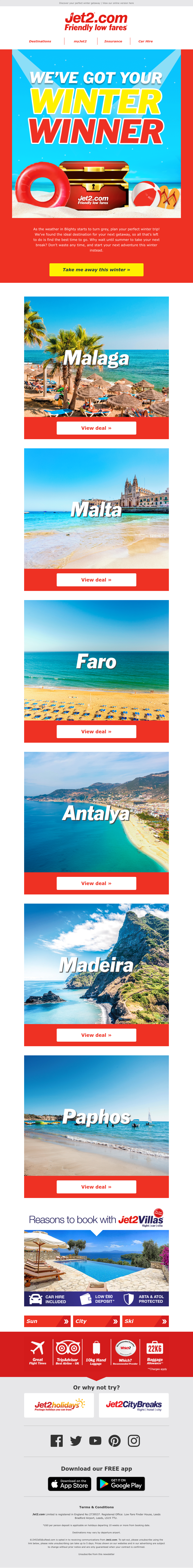The height and width of the screenshot is (1568, 193).
Task: View deal for Malta
Action: coord(96,580)
